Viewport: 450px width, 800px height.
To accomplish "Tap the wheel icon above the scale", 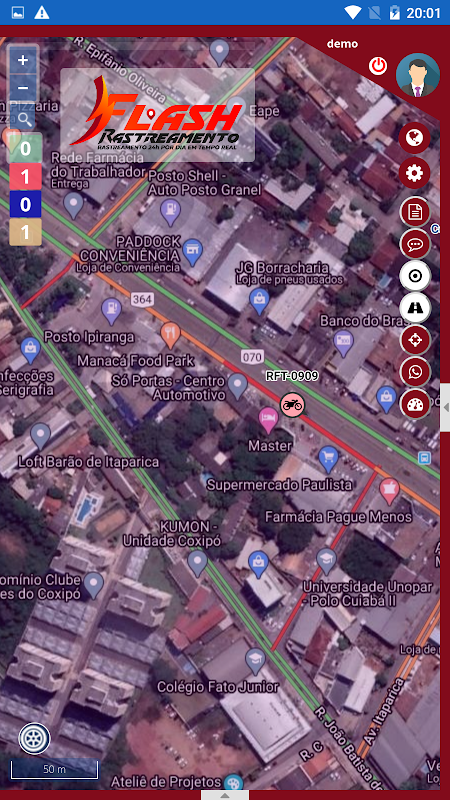I will pos(35,738).
